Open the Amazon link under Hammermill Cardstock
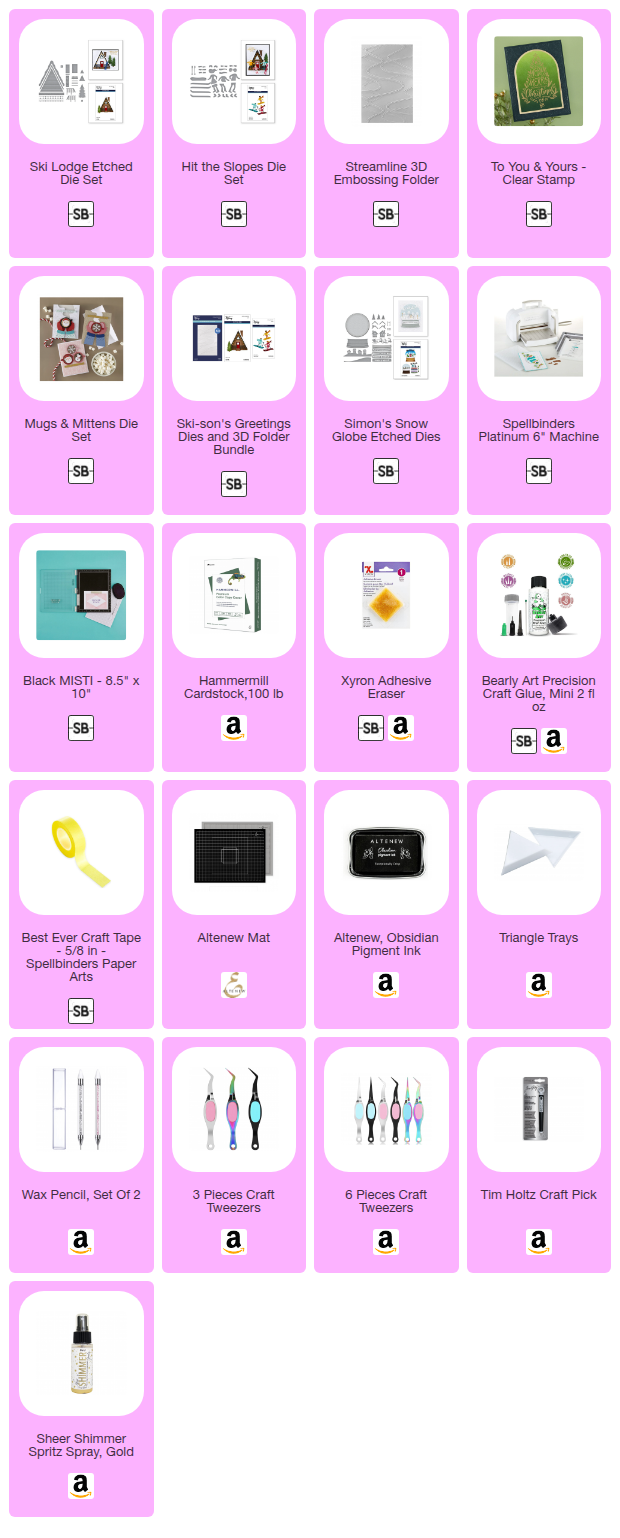Screen dimensions: 620x1538 (x=234, y=728)
